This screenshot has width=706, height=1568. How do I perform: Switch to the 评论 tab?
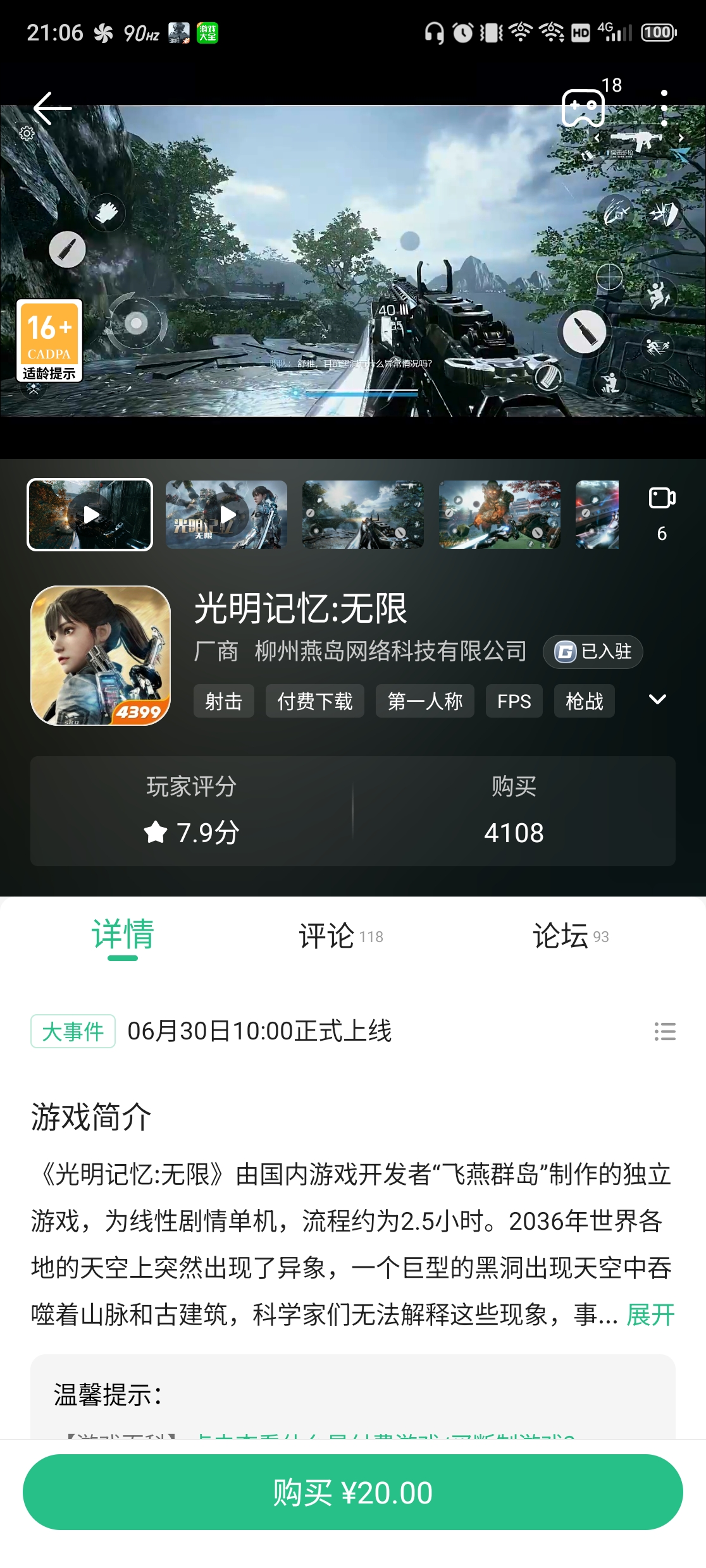pos(340,936)
